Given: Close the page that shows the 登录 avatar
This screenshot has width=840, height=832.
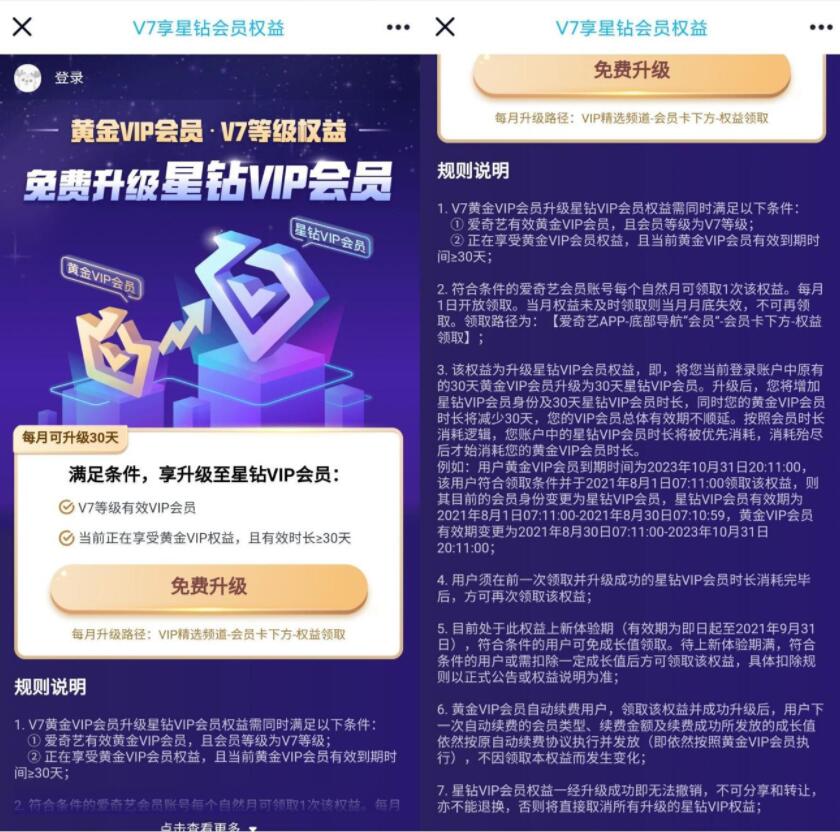Looking at the screenshot, I should 22,27.
